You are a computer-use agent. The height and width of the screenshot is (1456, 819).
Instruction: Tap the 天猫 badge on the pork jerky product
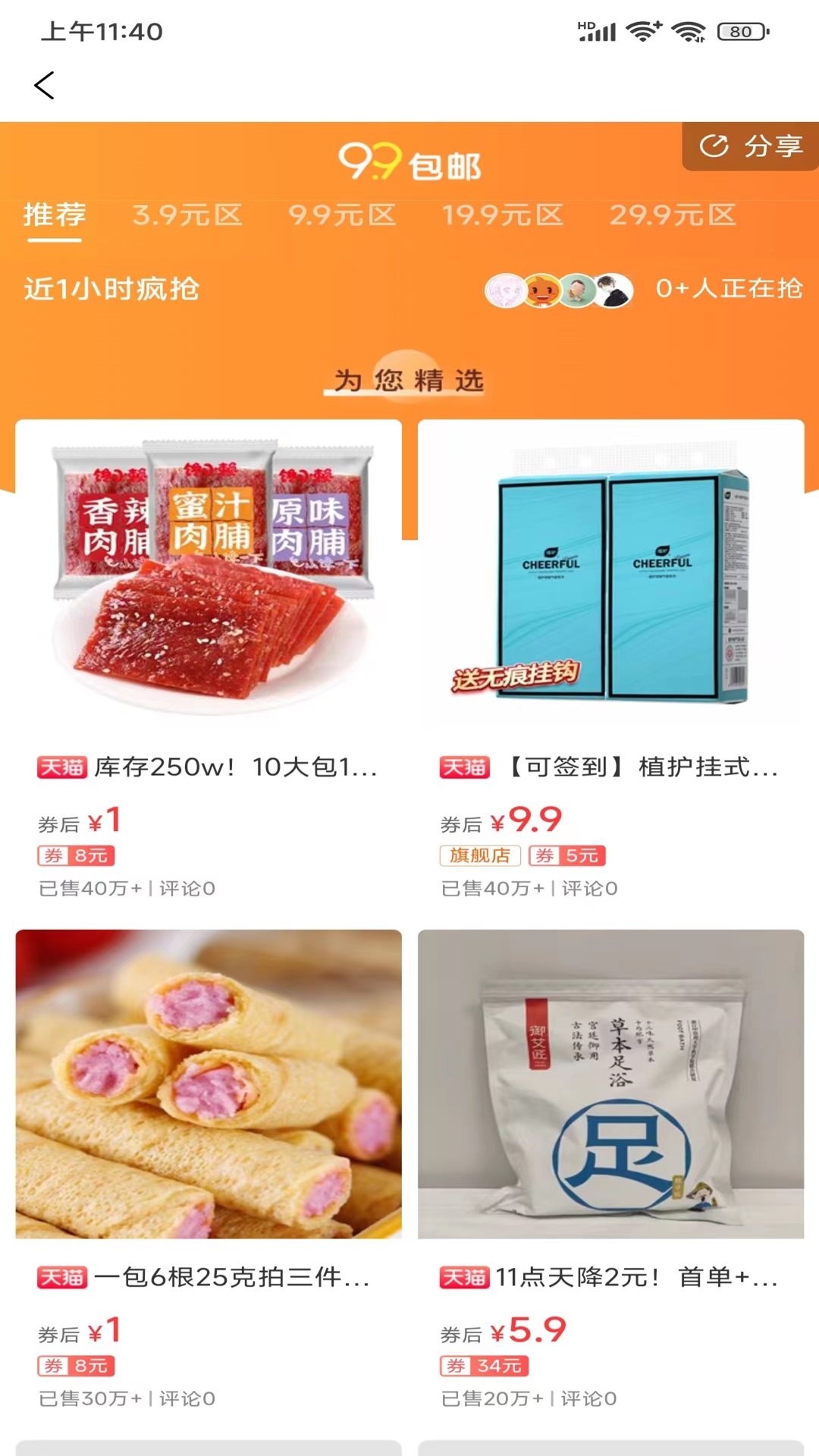click(x=62, y=767)
